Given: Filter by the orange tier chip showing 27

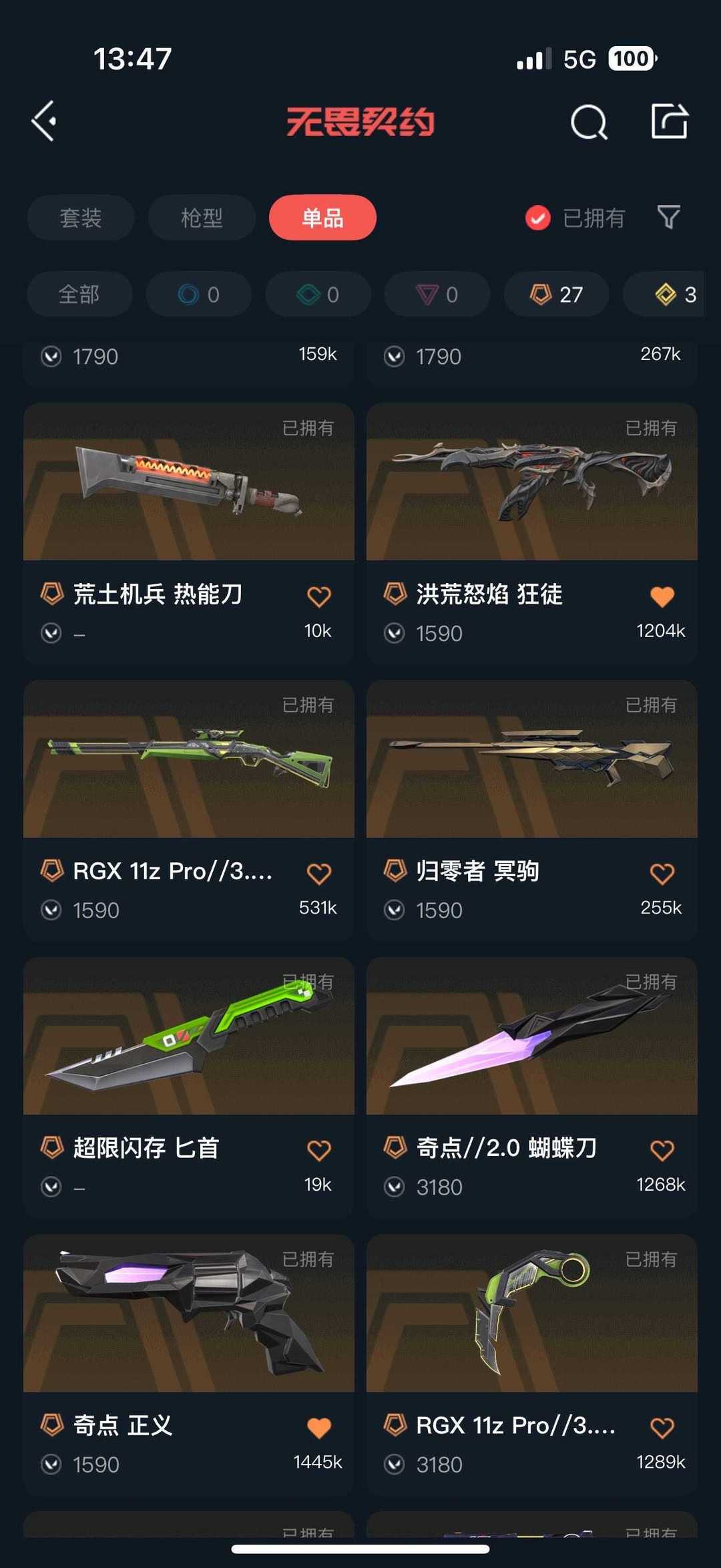Looking at the screenshot, I should 556,295.
